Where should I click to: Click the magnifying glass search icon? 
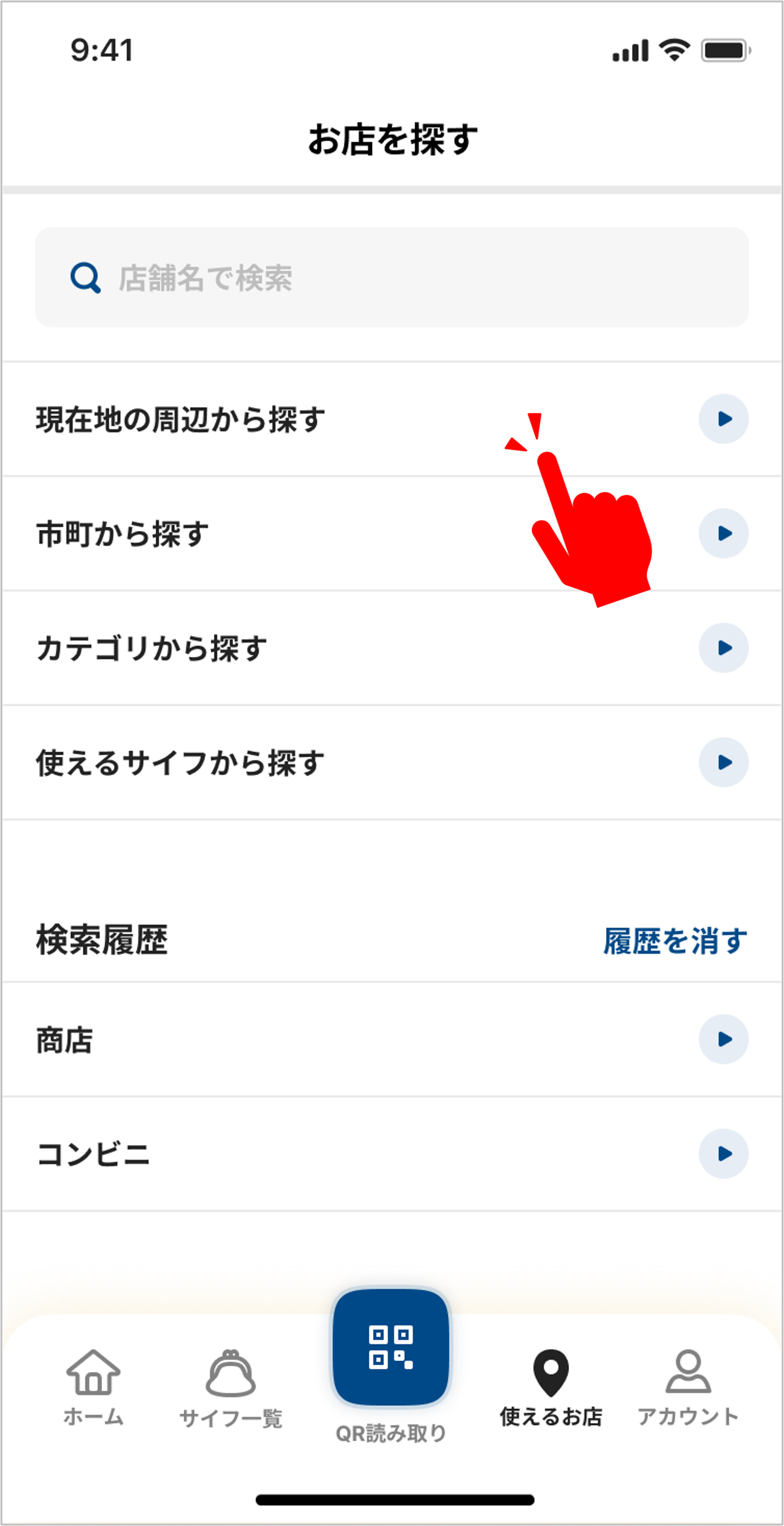pos(84,277)
